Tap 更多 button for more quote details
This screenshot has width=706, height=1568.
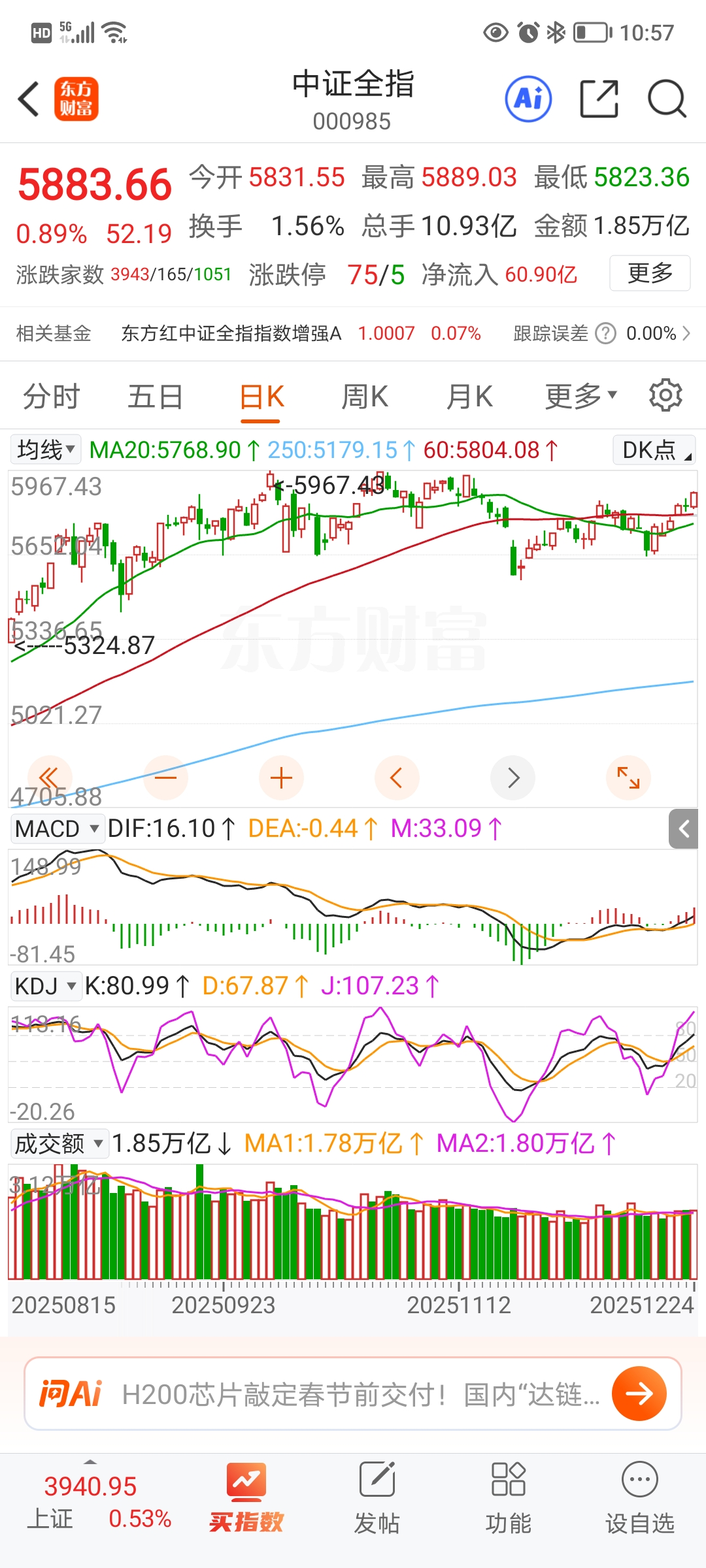[649, 273]
